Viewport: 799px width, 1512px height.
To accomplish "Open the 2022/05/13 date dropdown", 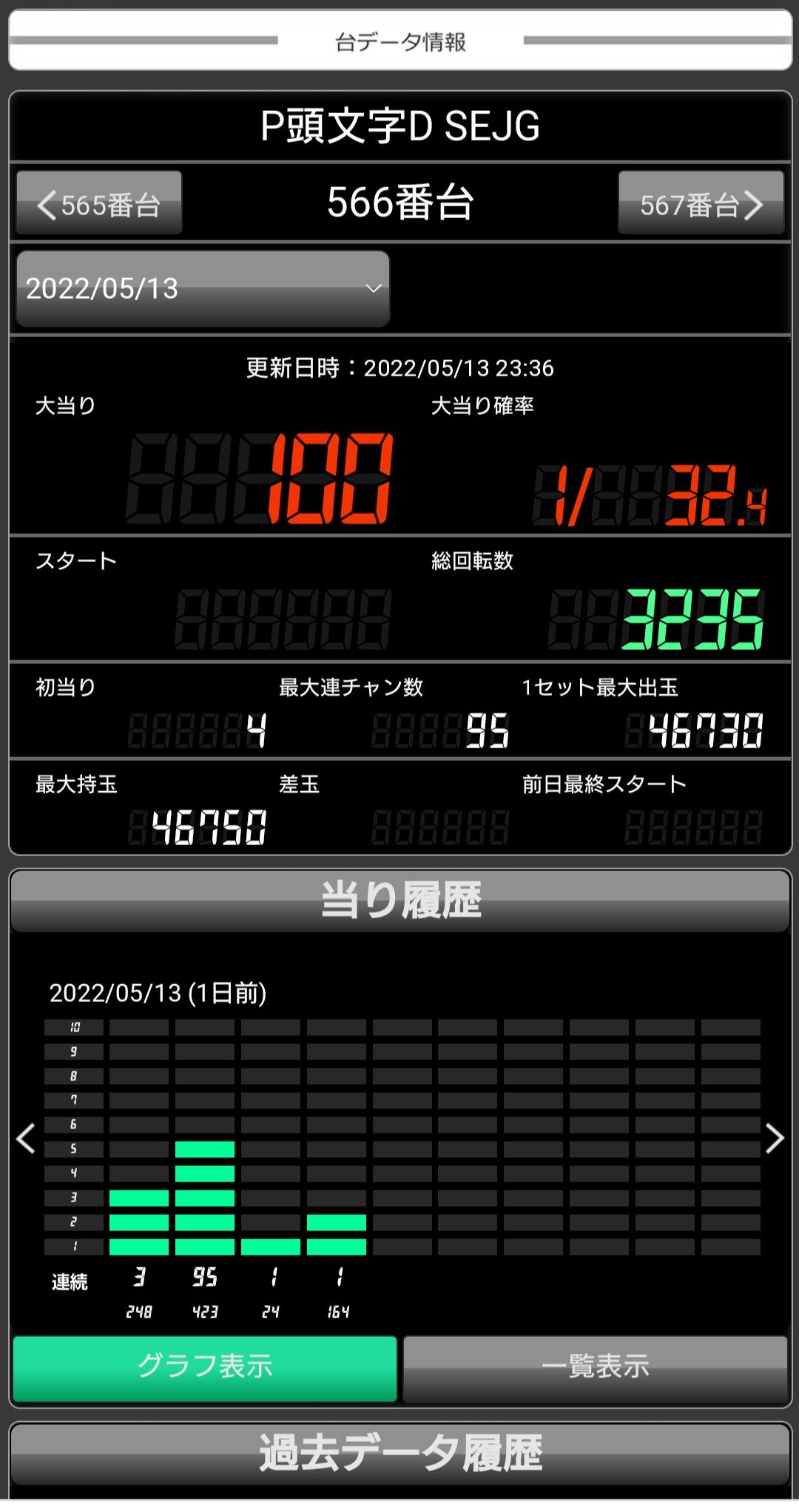I will pyautogui.click(x=203, y=288).
